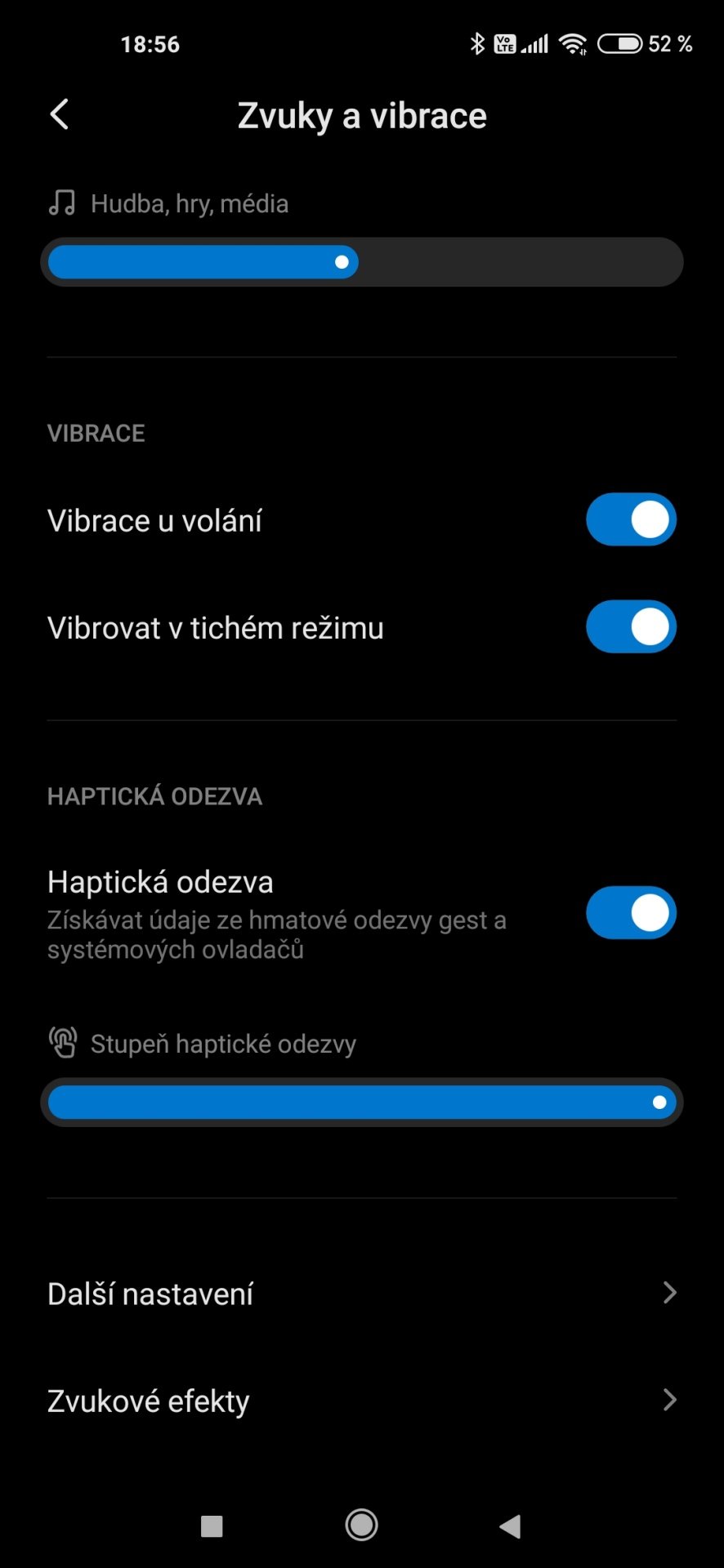Viewport: 724px width, 1568px height.
Task: Tap the system home button
Action: (x=361, y=1525)
